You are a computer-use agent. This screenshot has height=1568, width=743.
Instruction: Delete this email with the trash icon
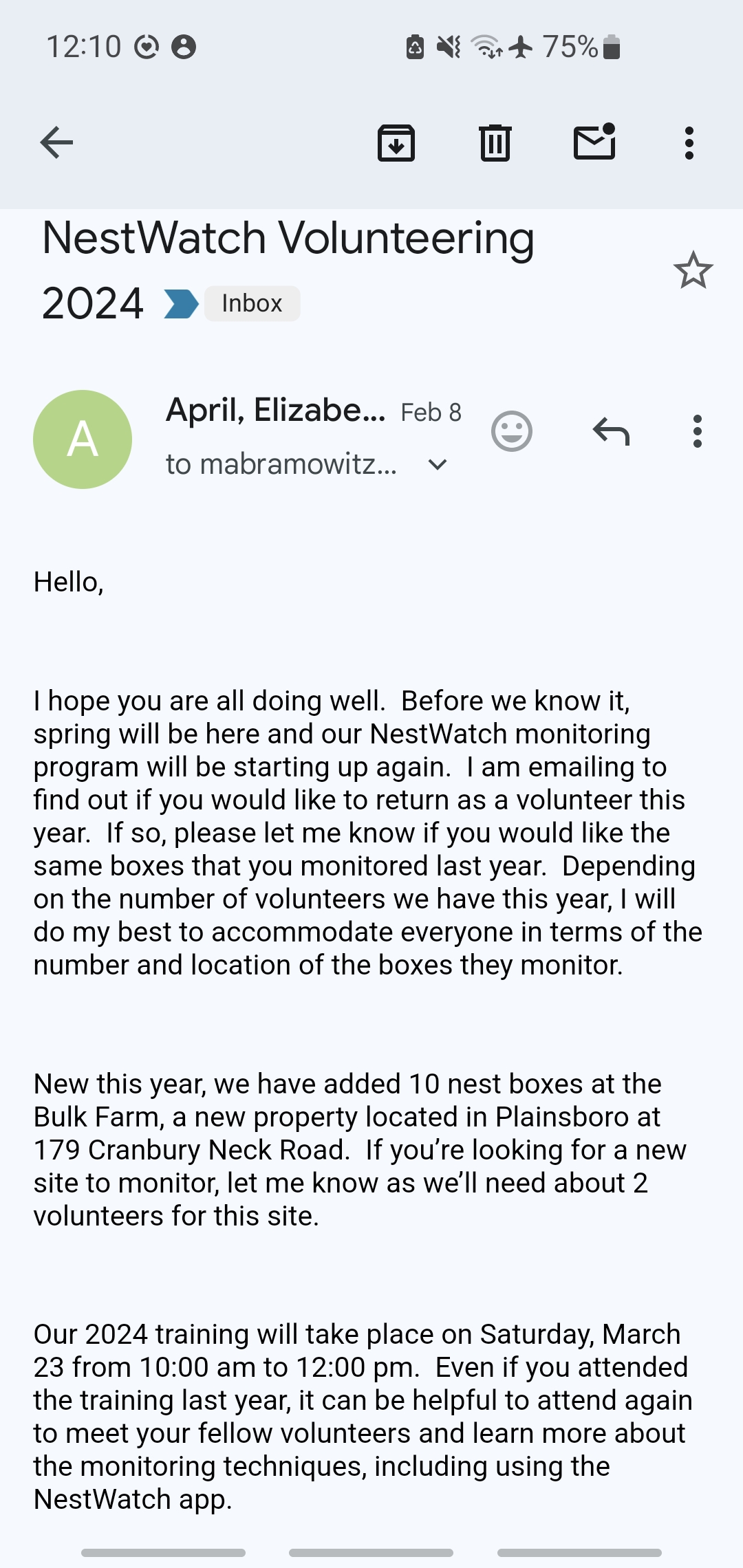(x=495, y=143)
